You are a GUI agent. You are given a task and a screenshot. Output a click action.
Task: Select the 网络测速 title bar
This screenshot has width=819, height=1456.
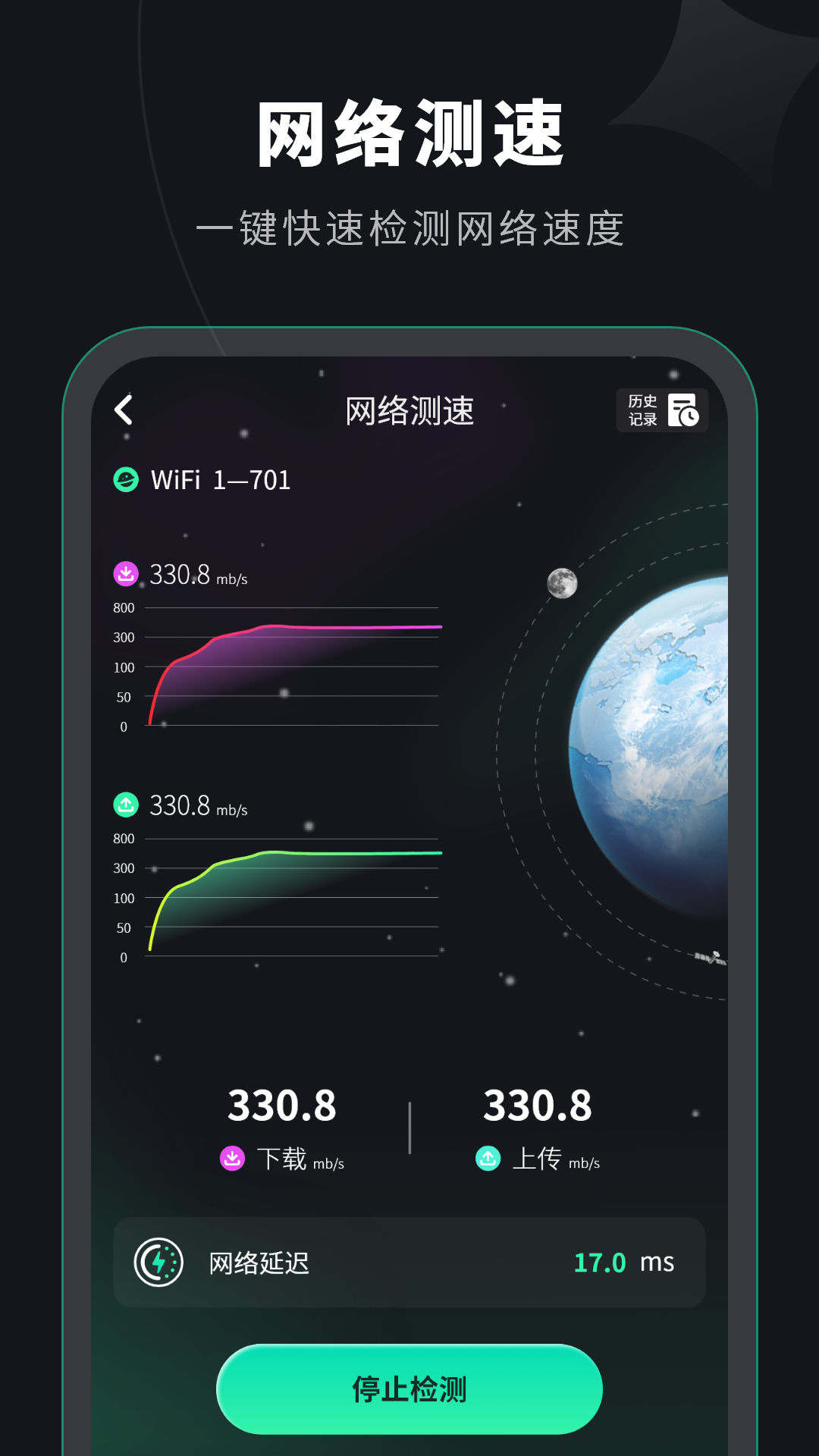click(x=409, y=410)
